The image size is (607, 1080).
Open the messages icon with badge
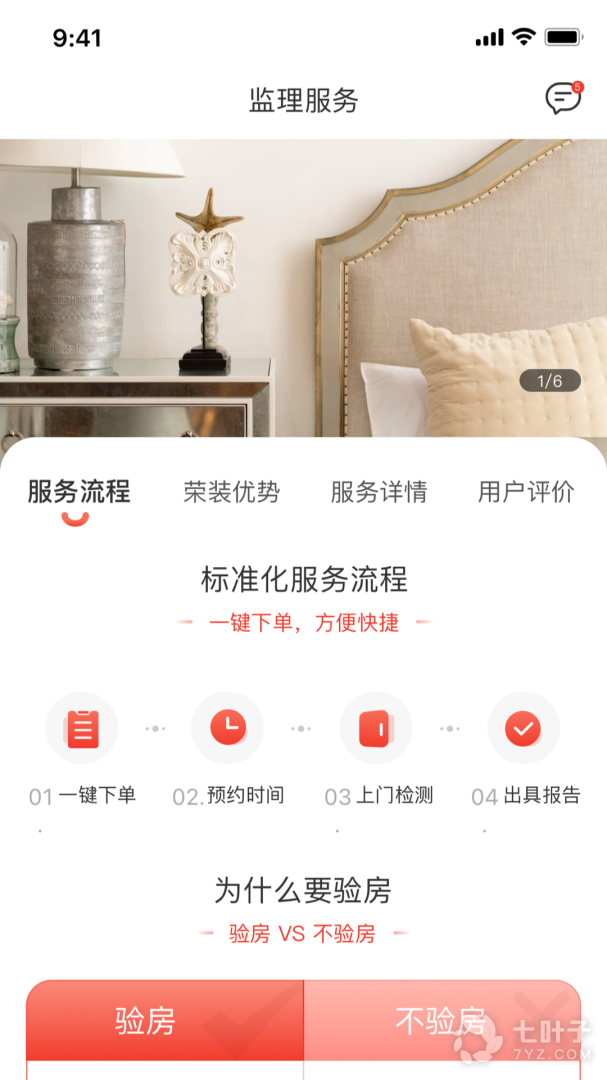[x=563, y=98]
